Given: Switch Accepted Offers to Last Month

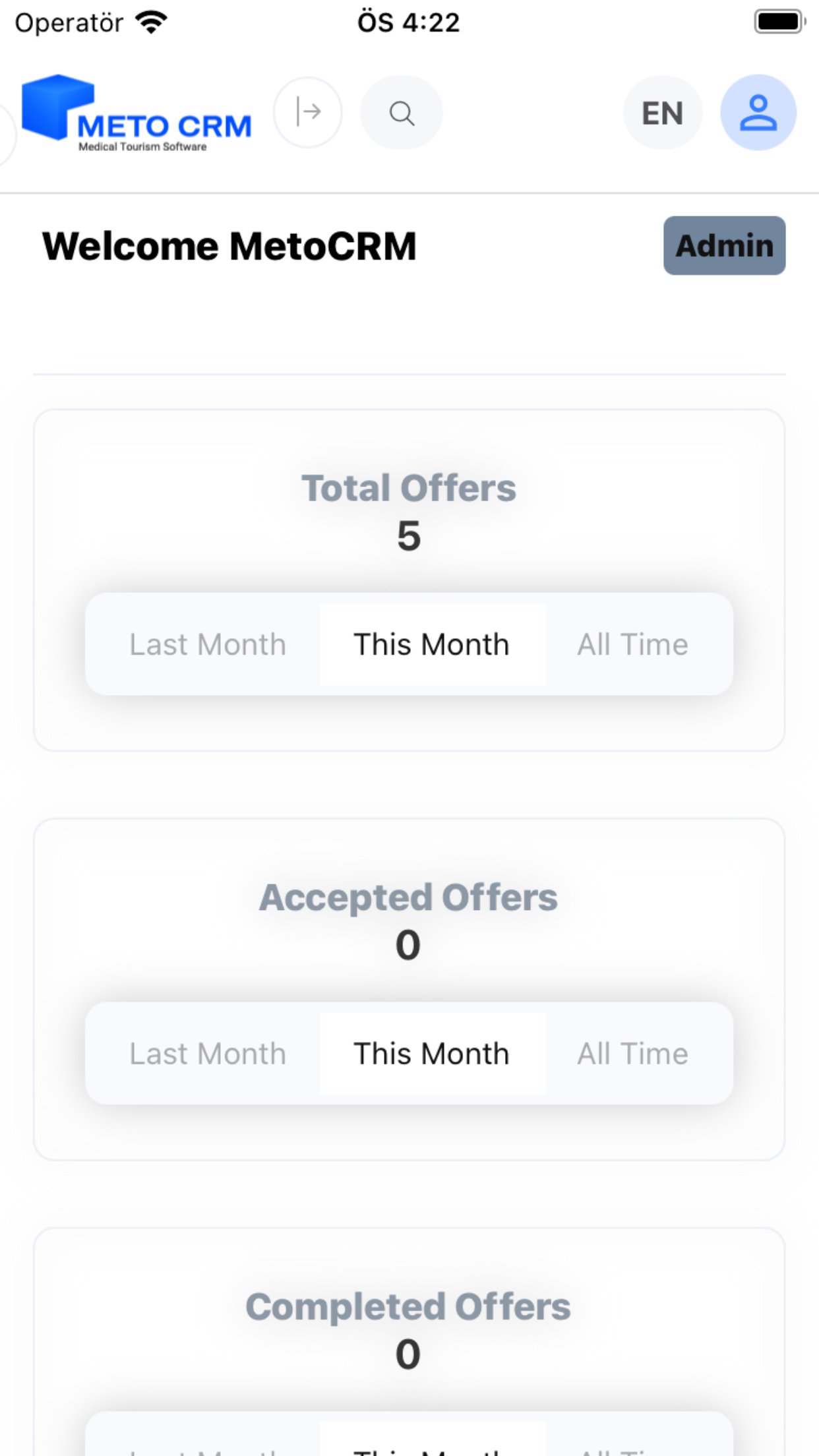Looking at the screenshot, I should pos(206,1053).
